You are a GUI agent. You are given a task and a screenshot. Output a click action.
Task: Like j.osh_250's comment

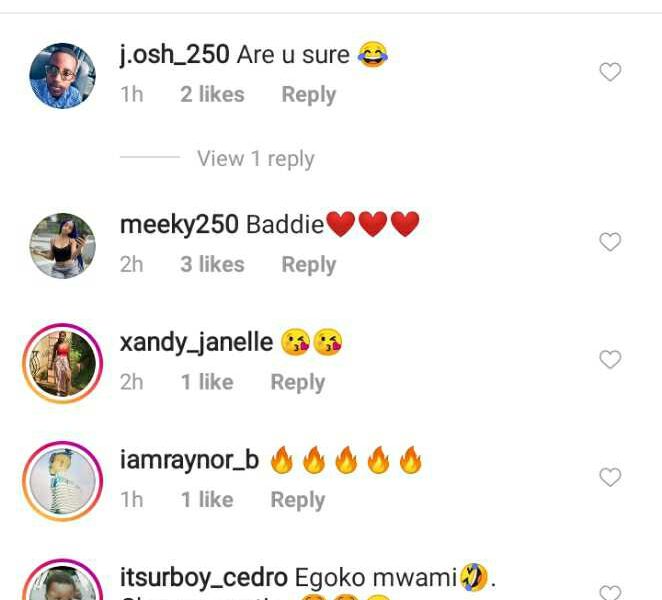click(610, 72)
